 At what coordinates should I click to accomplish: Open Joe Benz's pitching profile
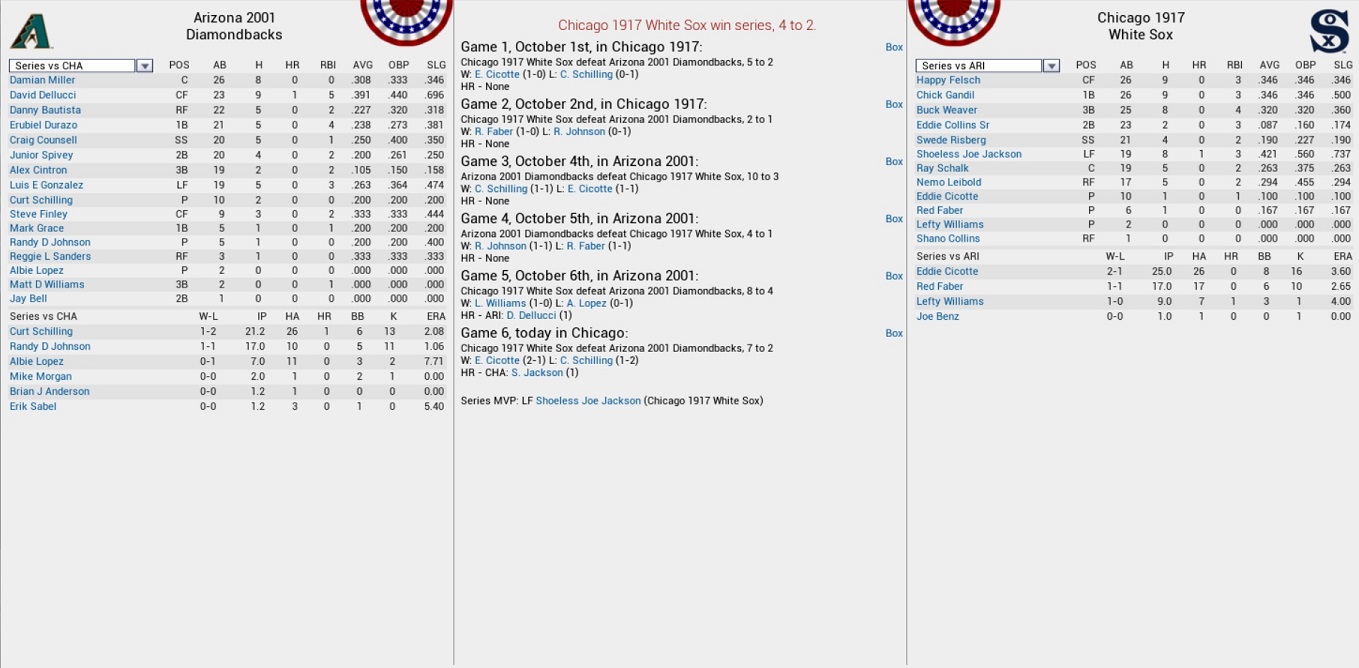point(937,316)
